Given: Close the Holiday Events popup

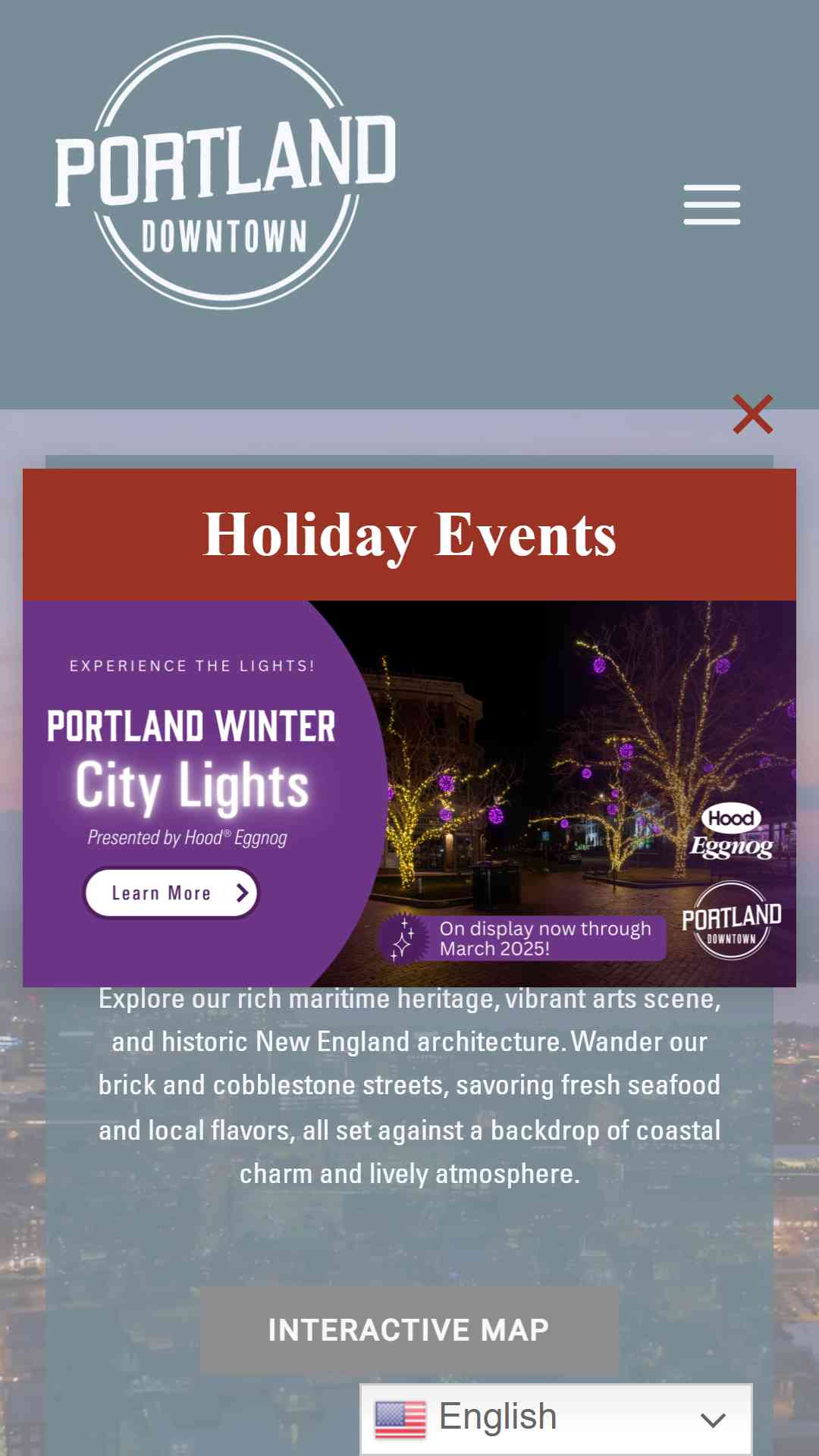Looking at the screenshot, I should (x=752, y=414).
